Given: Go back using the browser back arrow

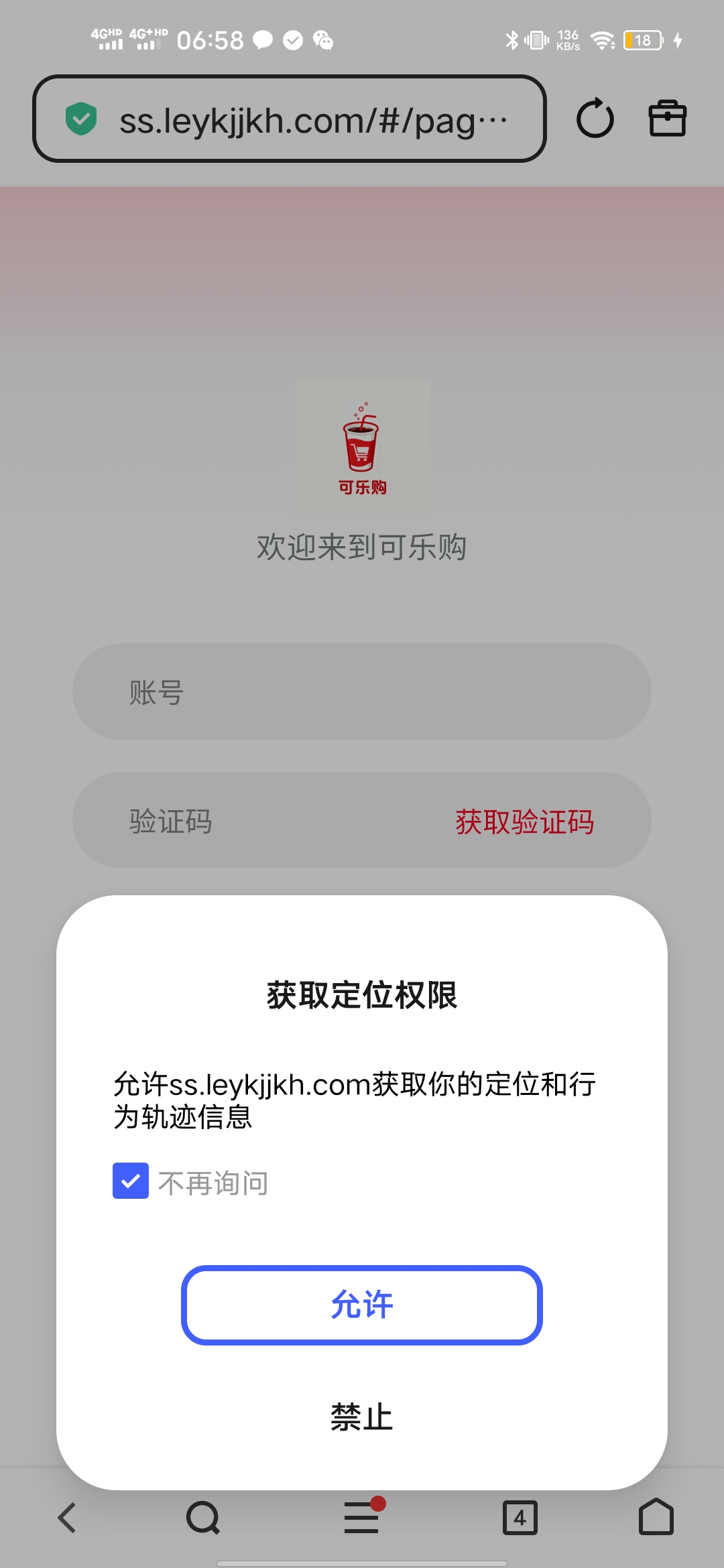Looking at the screenshot, I should (67, 1518).
